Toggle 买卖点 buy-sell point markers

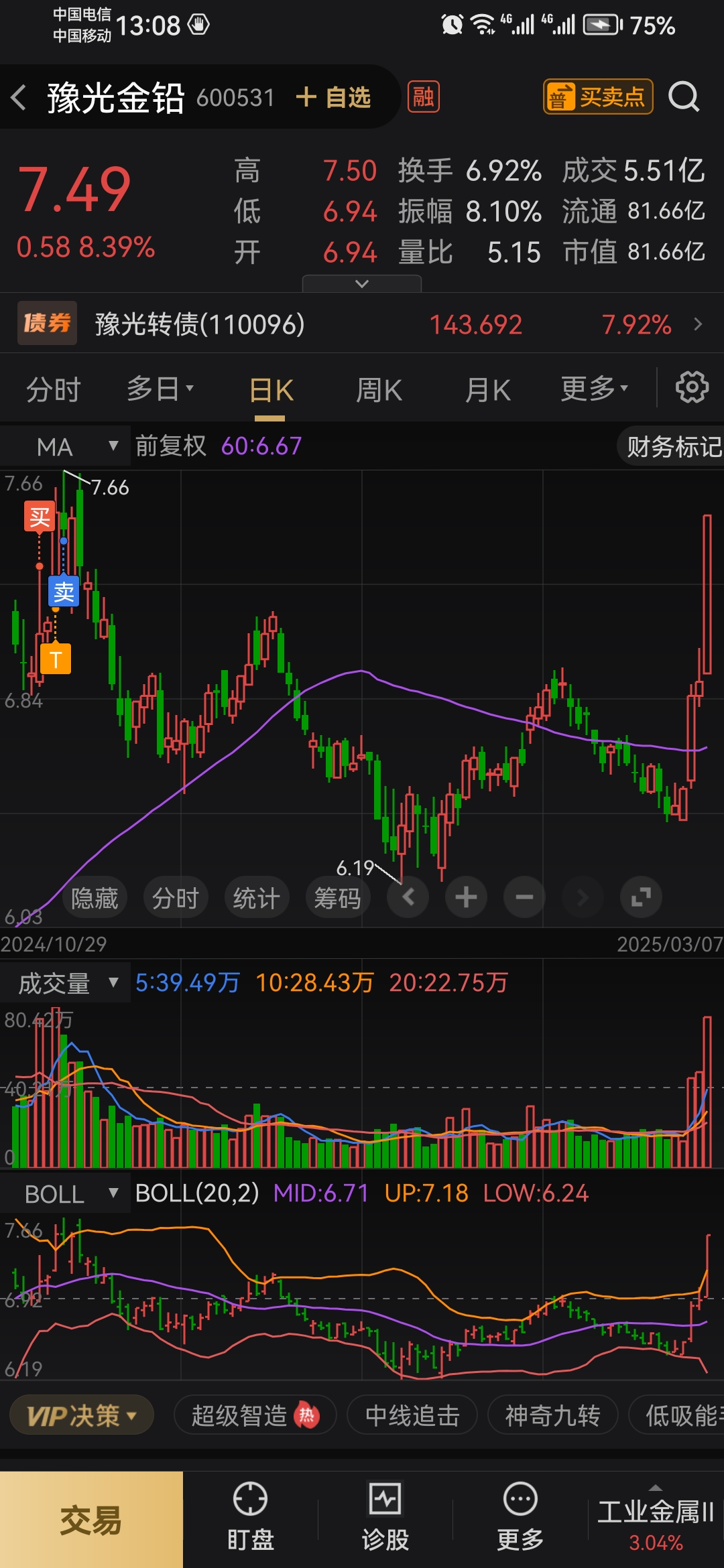click(x=597, y=97)
